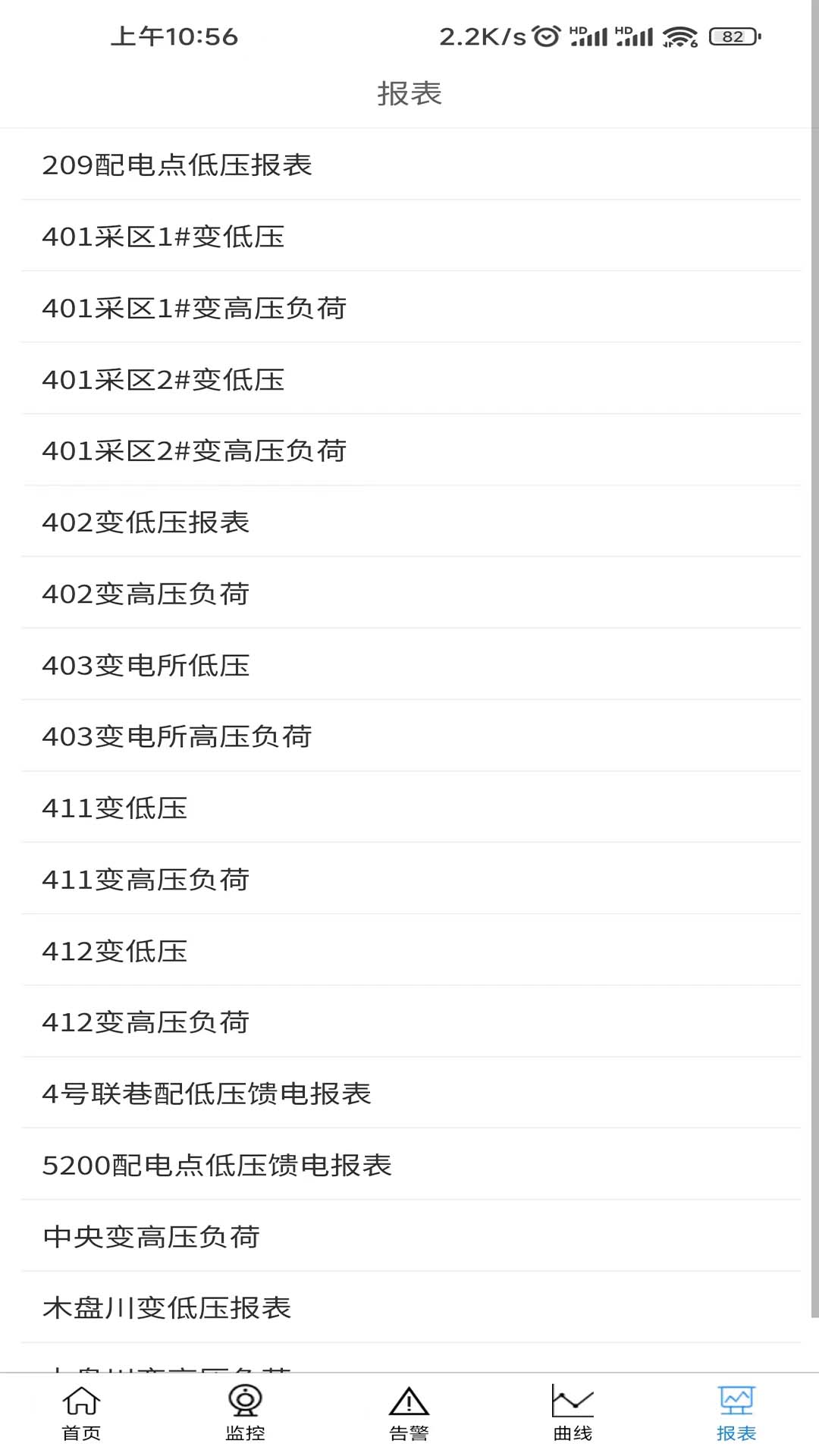
Task: Open the 告警 alerts tab
Action: tap(409, 1414)
